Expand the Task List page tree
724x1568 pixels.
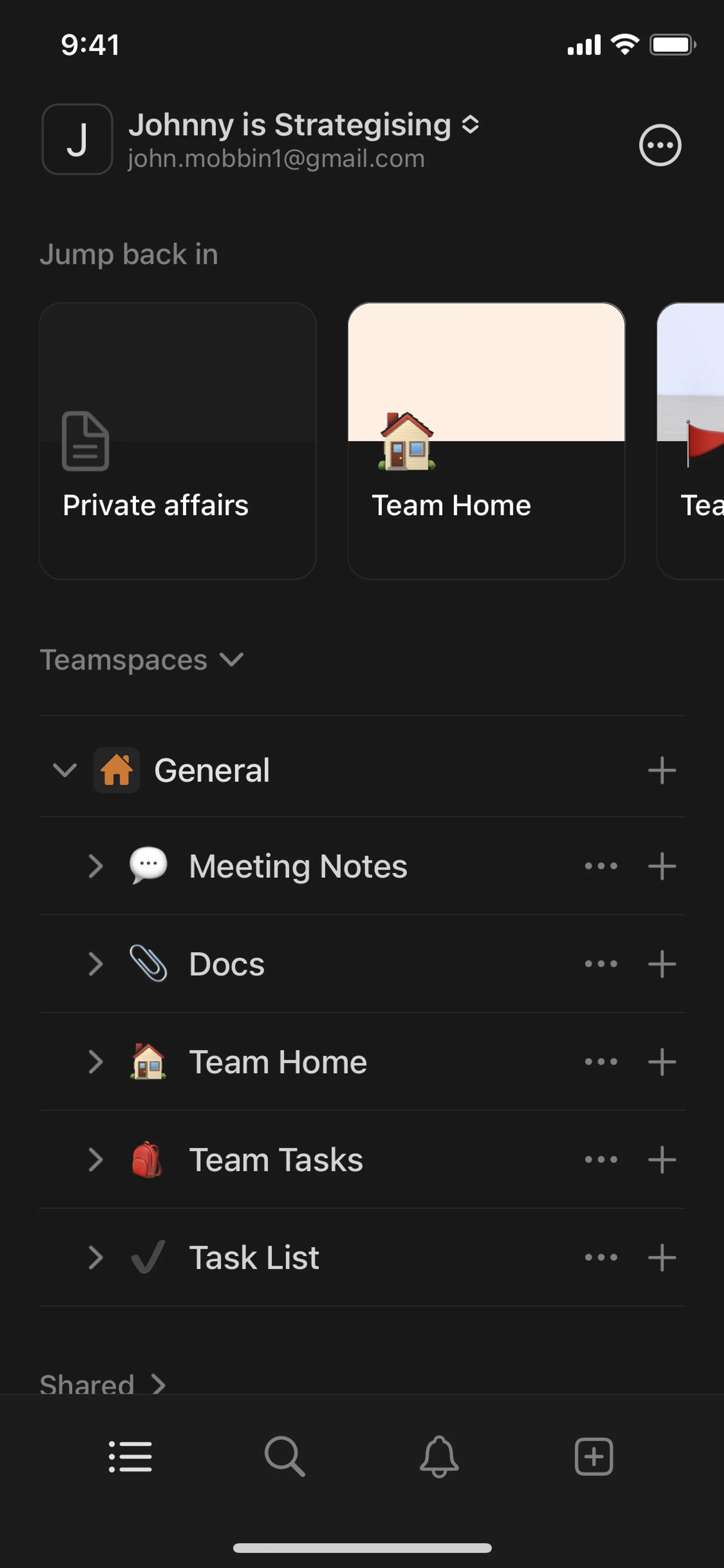tap(95, 1258)
